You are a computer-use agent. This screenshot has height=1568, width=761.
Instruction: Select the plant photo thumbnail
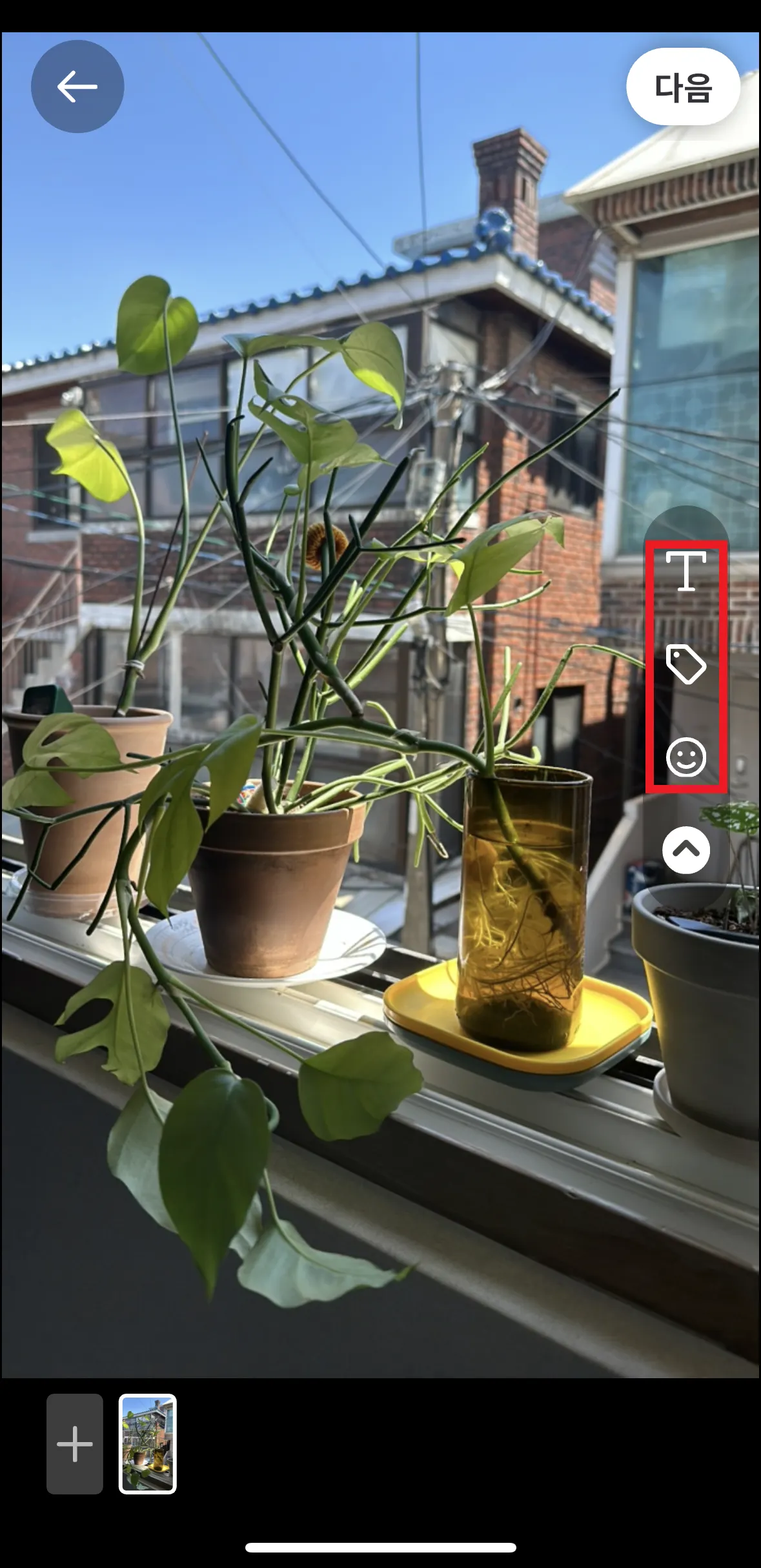pyautogui.click(x=148, y=1444)
